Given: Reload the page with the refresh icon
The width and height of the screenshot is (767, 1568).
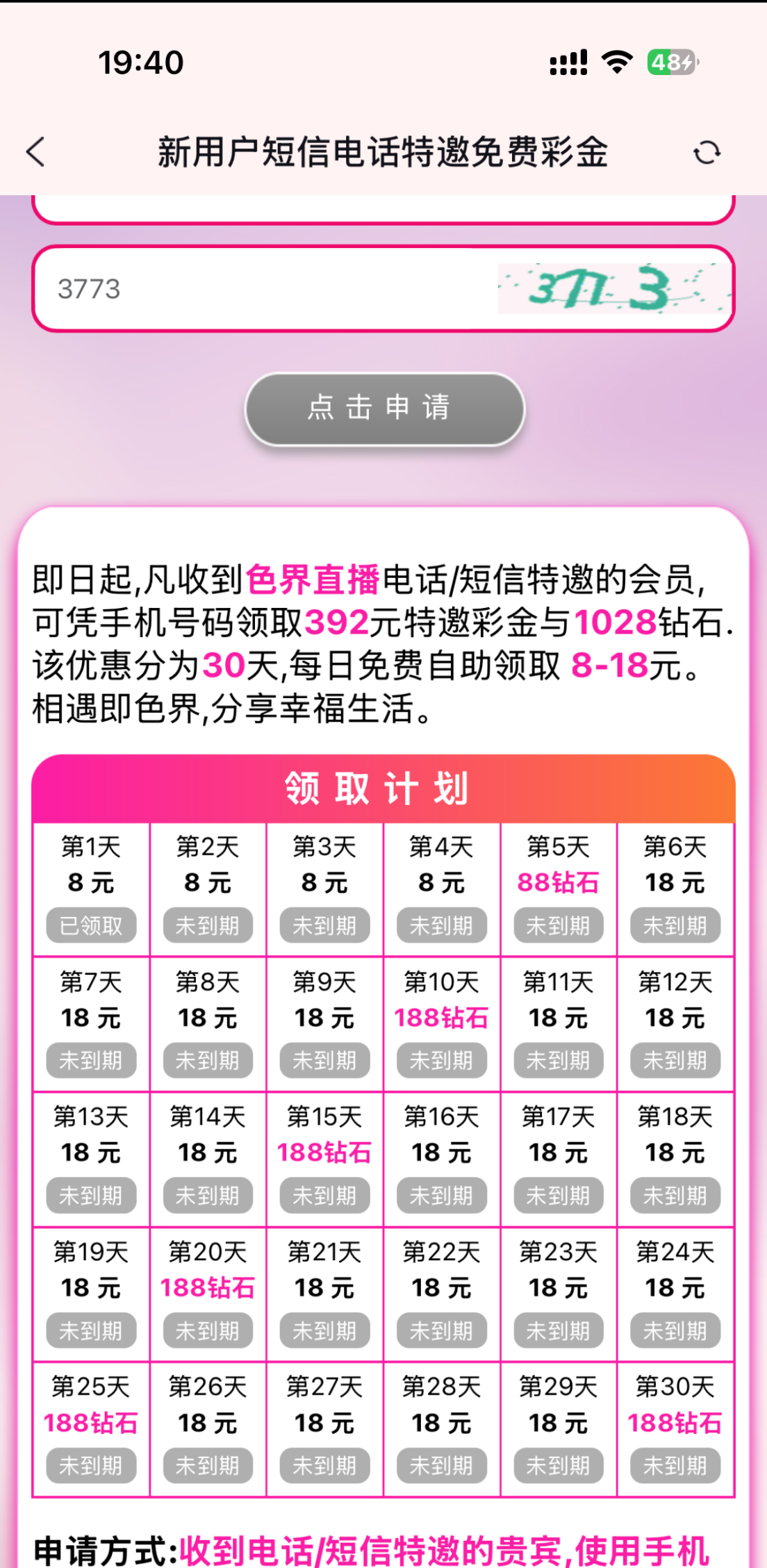Looking at the screenshot, I should (707, 152).
